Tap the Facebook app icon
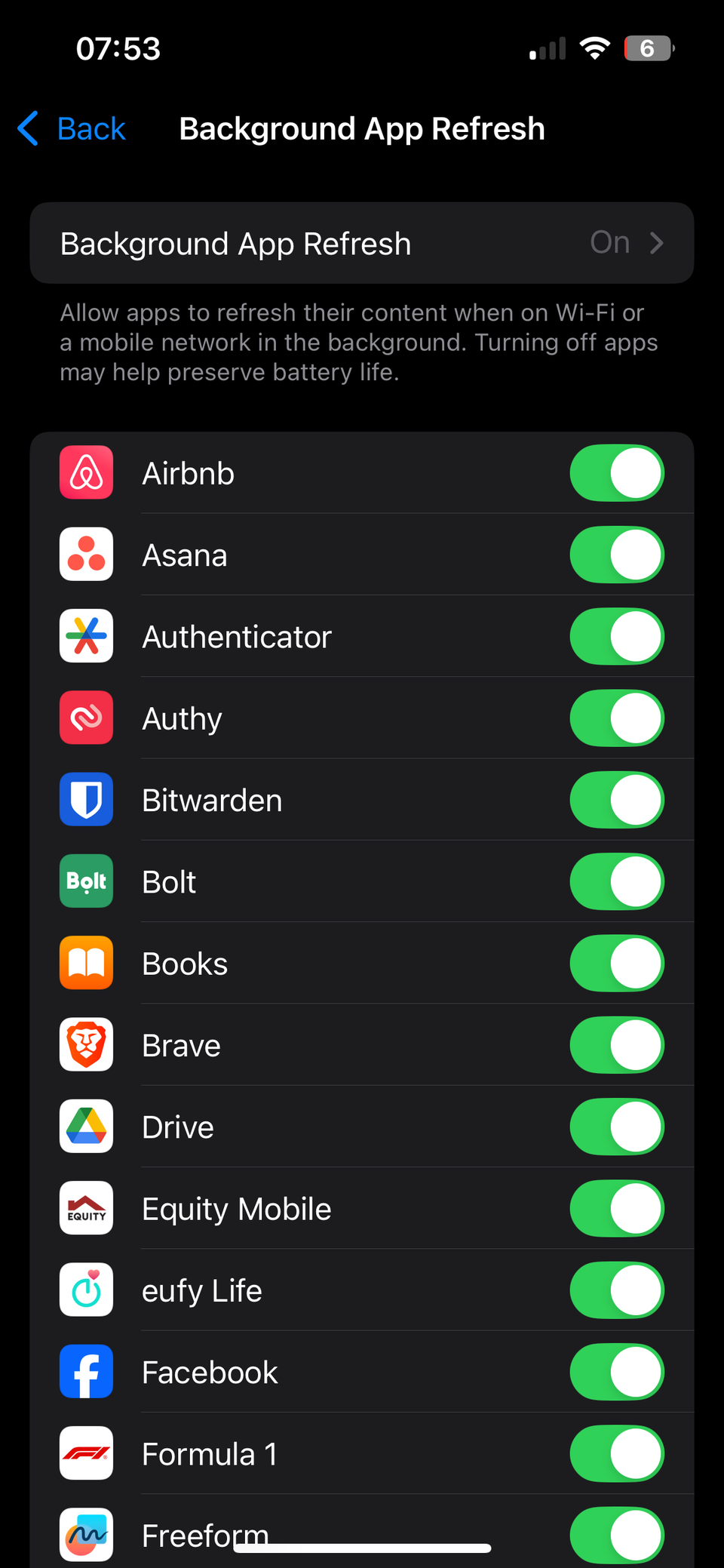Image resolution: width=724 pixels, height=1568 pixels. 86,1372
